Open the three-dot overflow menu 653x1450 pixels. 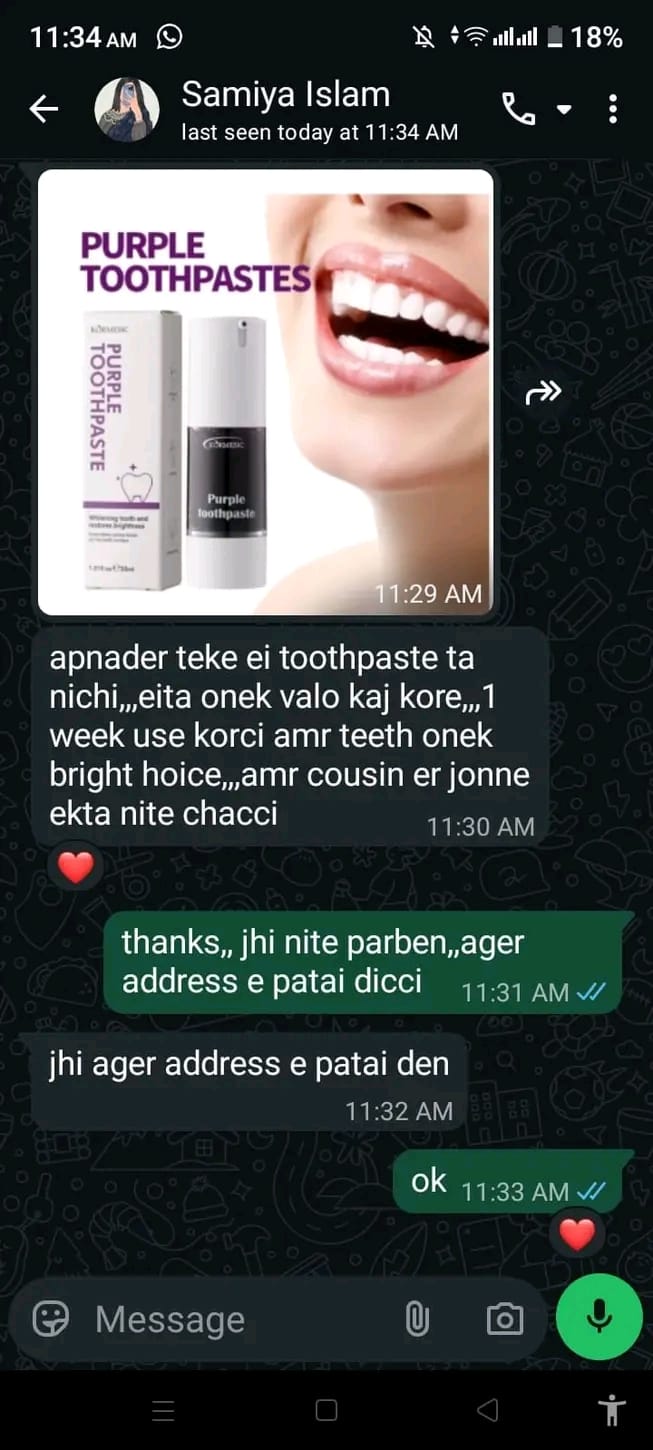click(x=613, y=110)
